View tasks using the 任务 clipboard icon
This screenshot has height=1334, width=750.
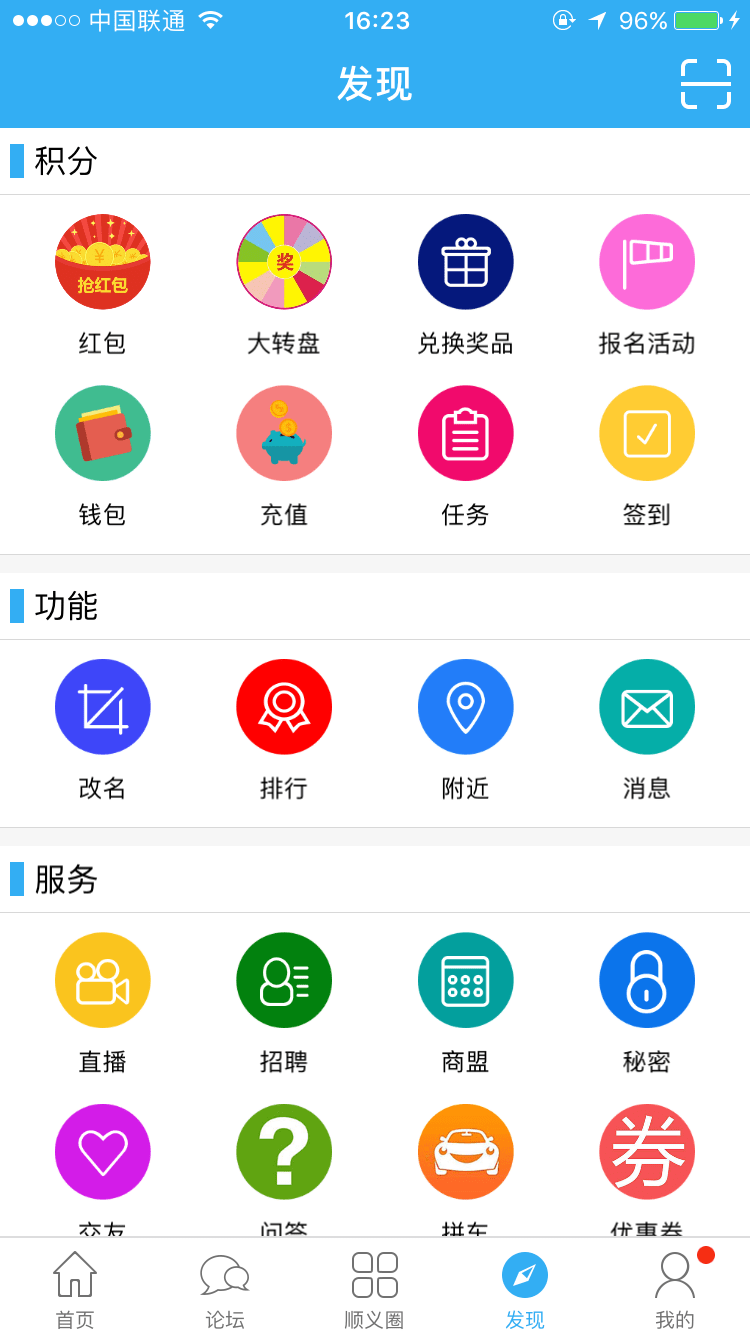pos(465,433)
